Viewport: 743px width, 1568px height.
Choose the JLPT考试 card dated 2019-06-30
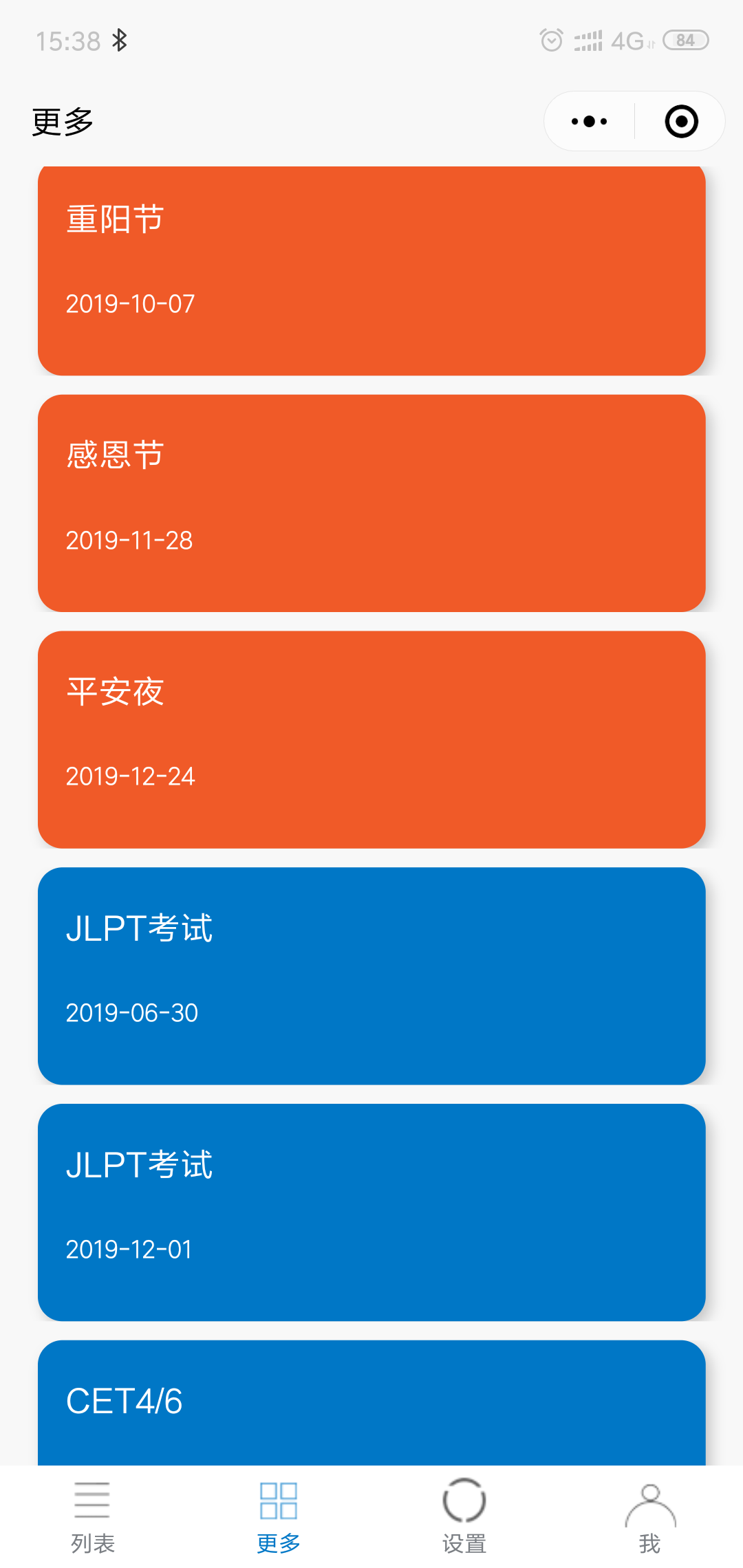[x=371, y=977]
